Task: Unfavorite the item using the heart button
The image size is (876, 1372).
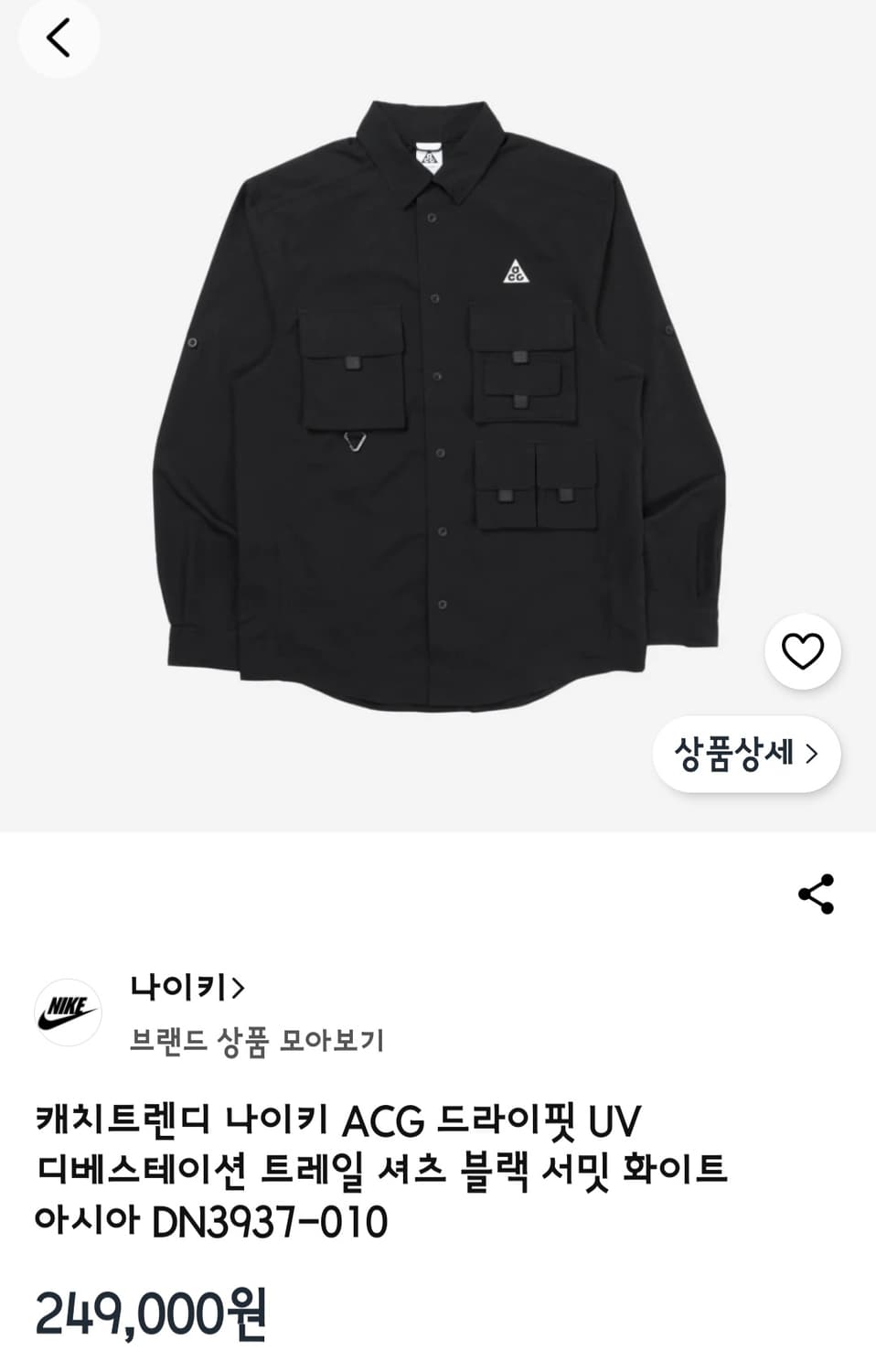Action: click(802, 652)
